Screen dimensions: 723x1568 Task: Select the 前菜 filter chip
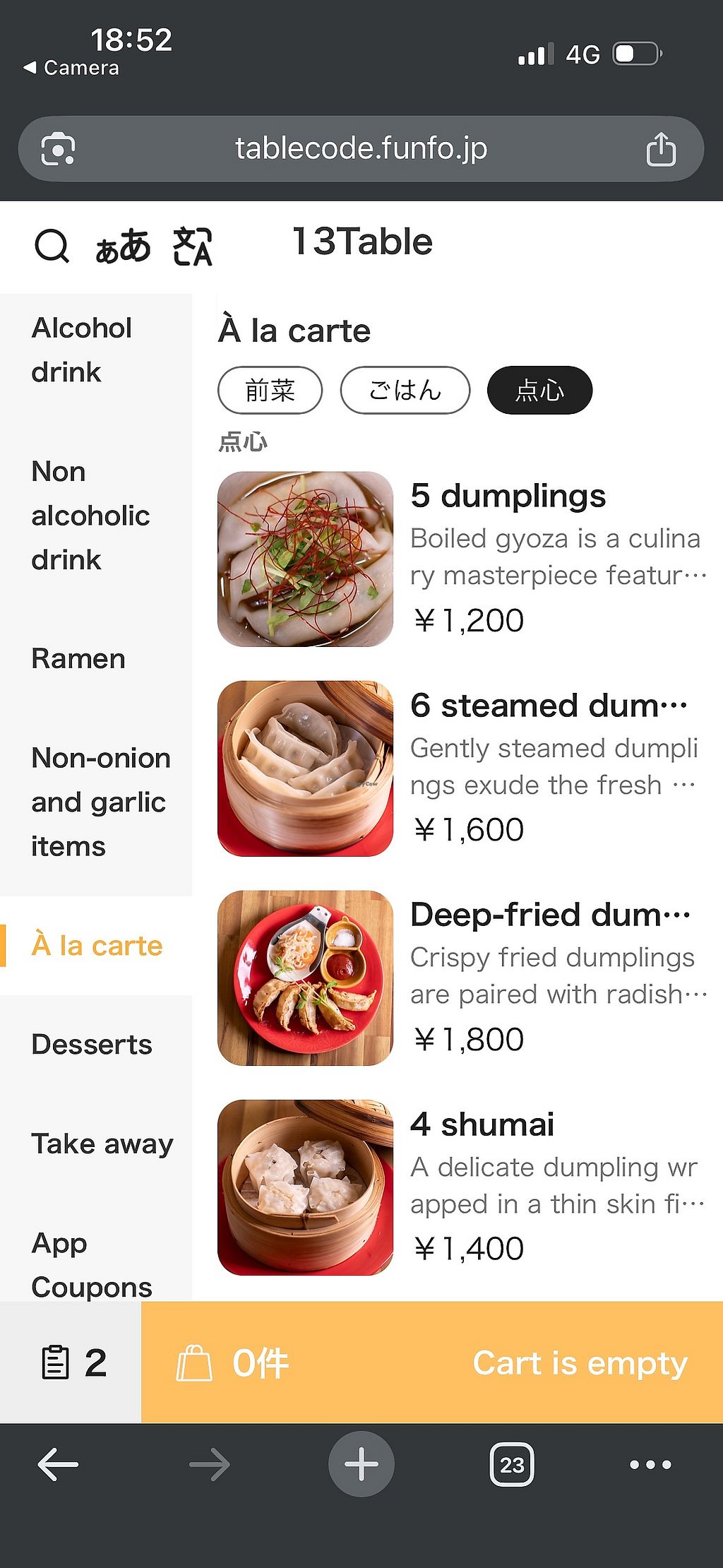click(270, 390)
